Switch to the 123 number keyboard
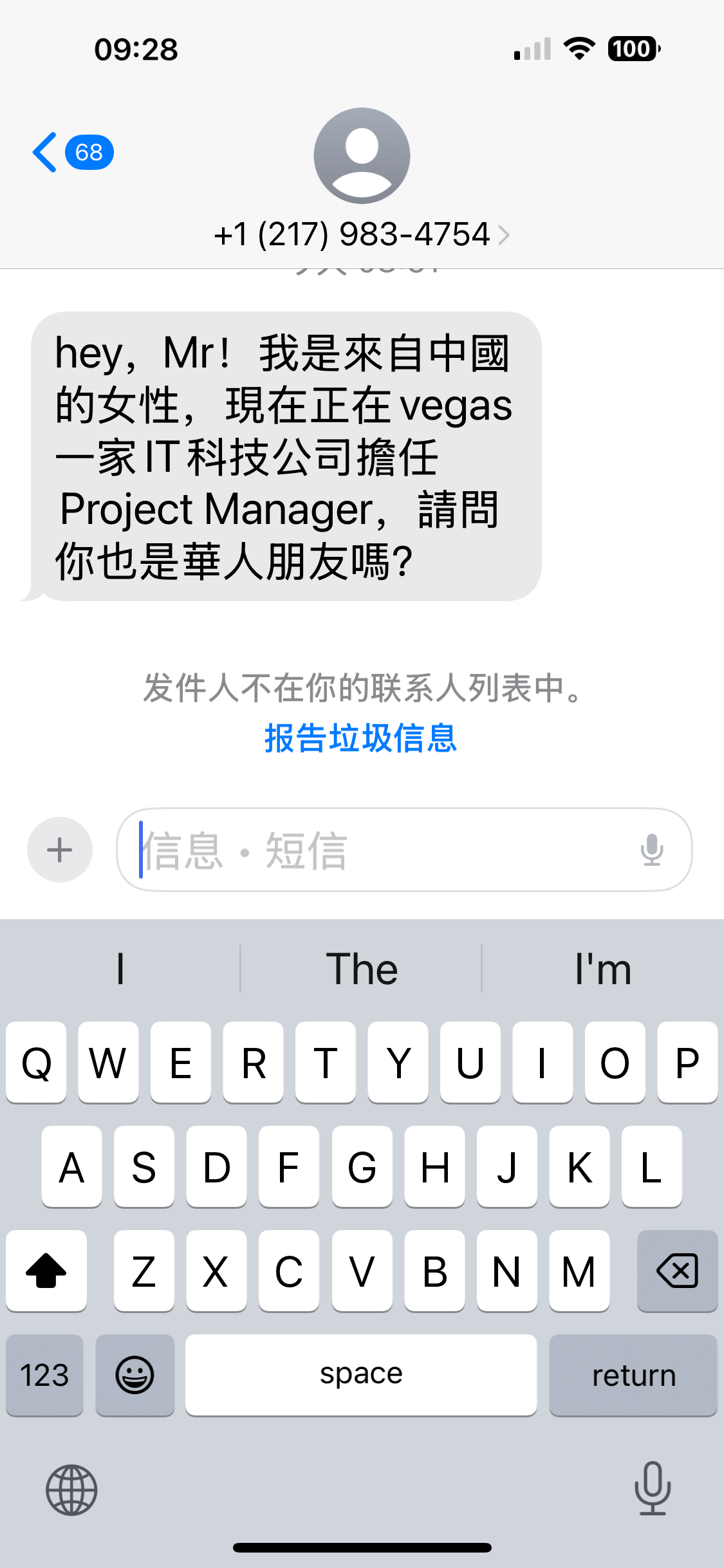Screen dimensions: 724x1568 click(44, 1375)
